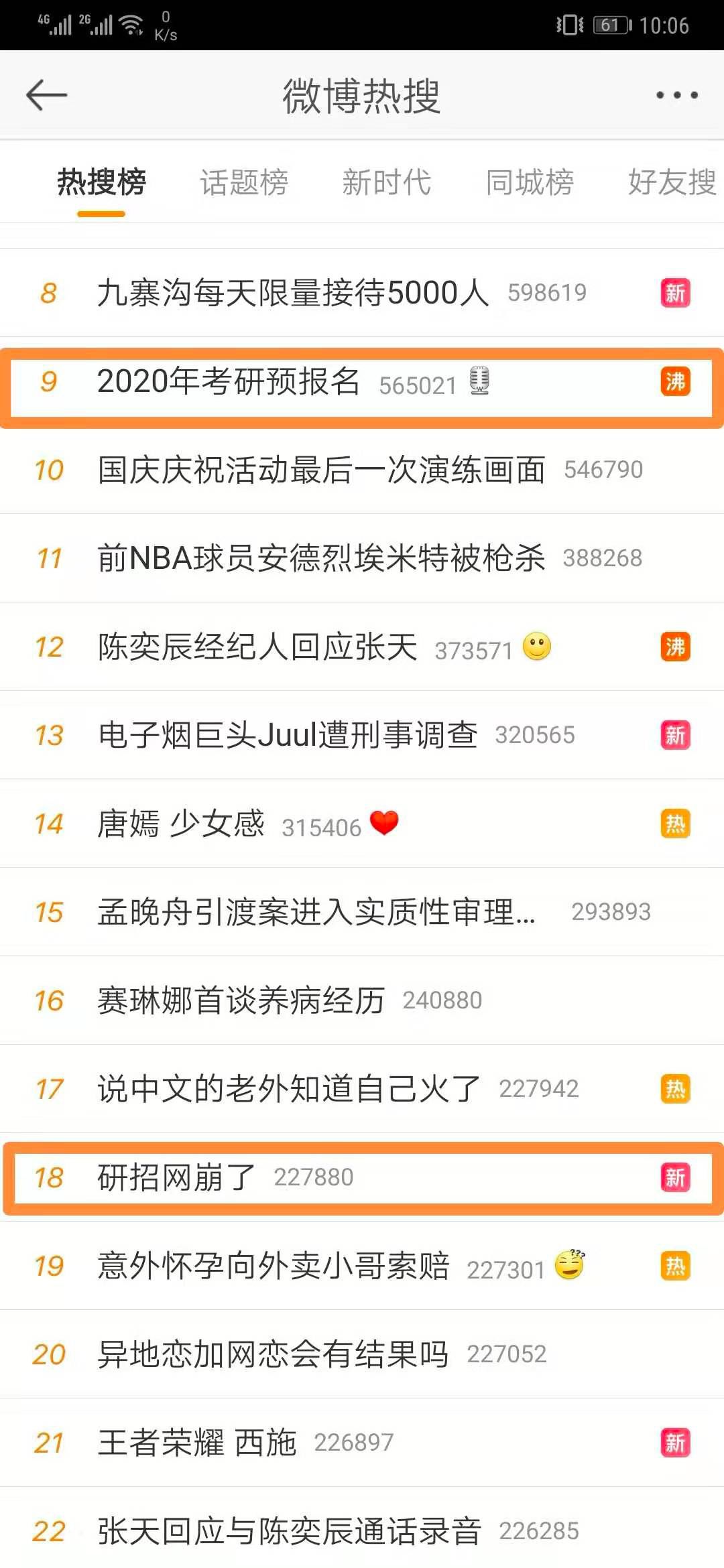Viewport: 724px width, 1568px height.
Task: Tap 说中文的老外知道自己火了 entry
Action: pos(362,1089)
